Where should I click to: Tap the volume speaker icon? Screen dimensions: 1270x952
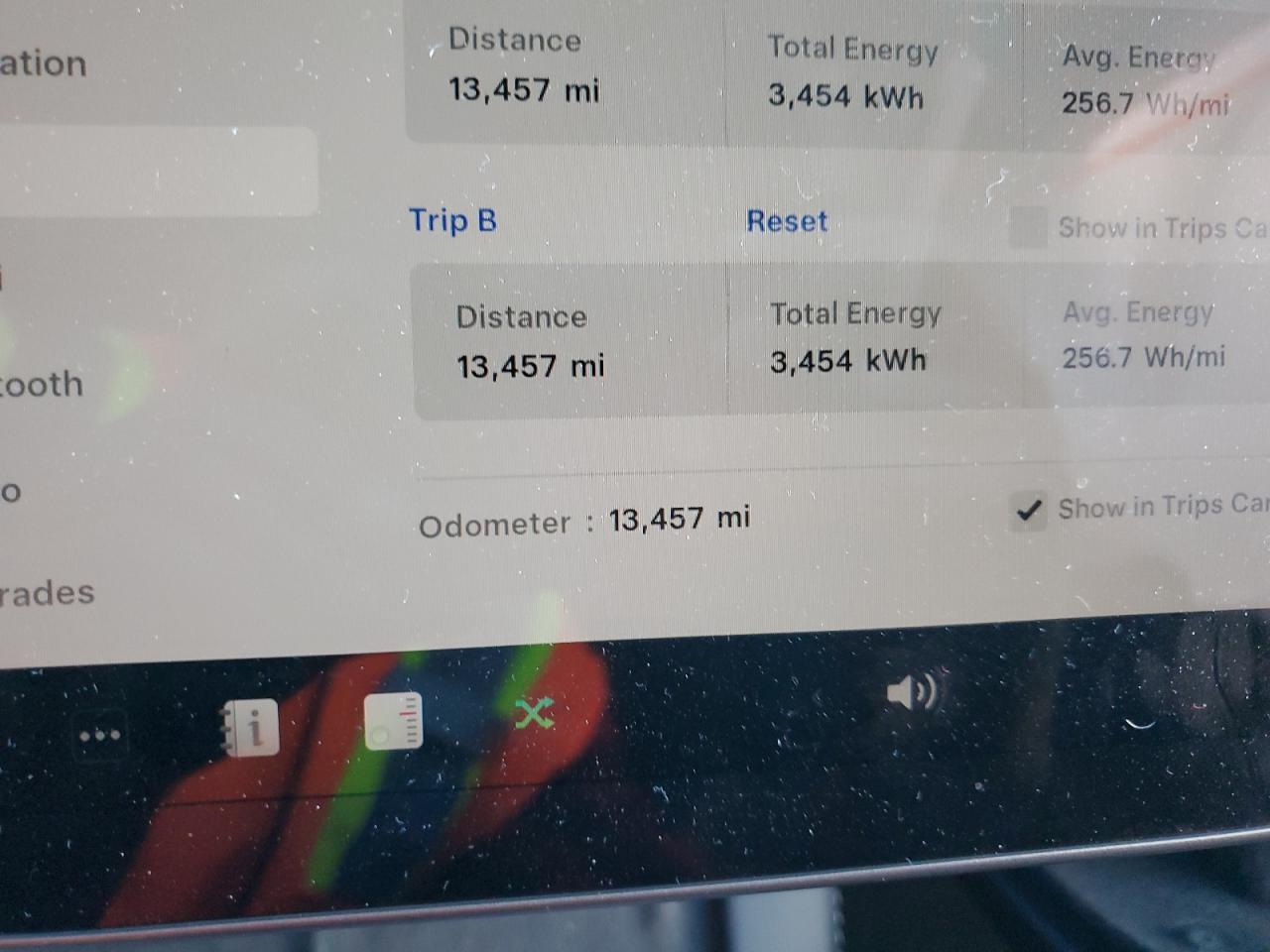click(x=911, y=692)
